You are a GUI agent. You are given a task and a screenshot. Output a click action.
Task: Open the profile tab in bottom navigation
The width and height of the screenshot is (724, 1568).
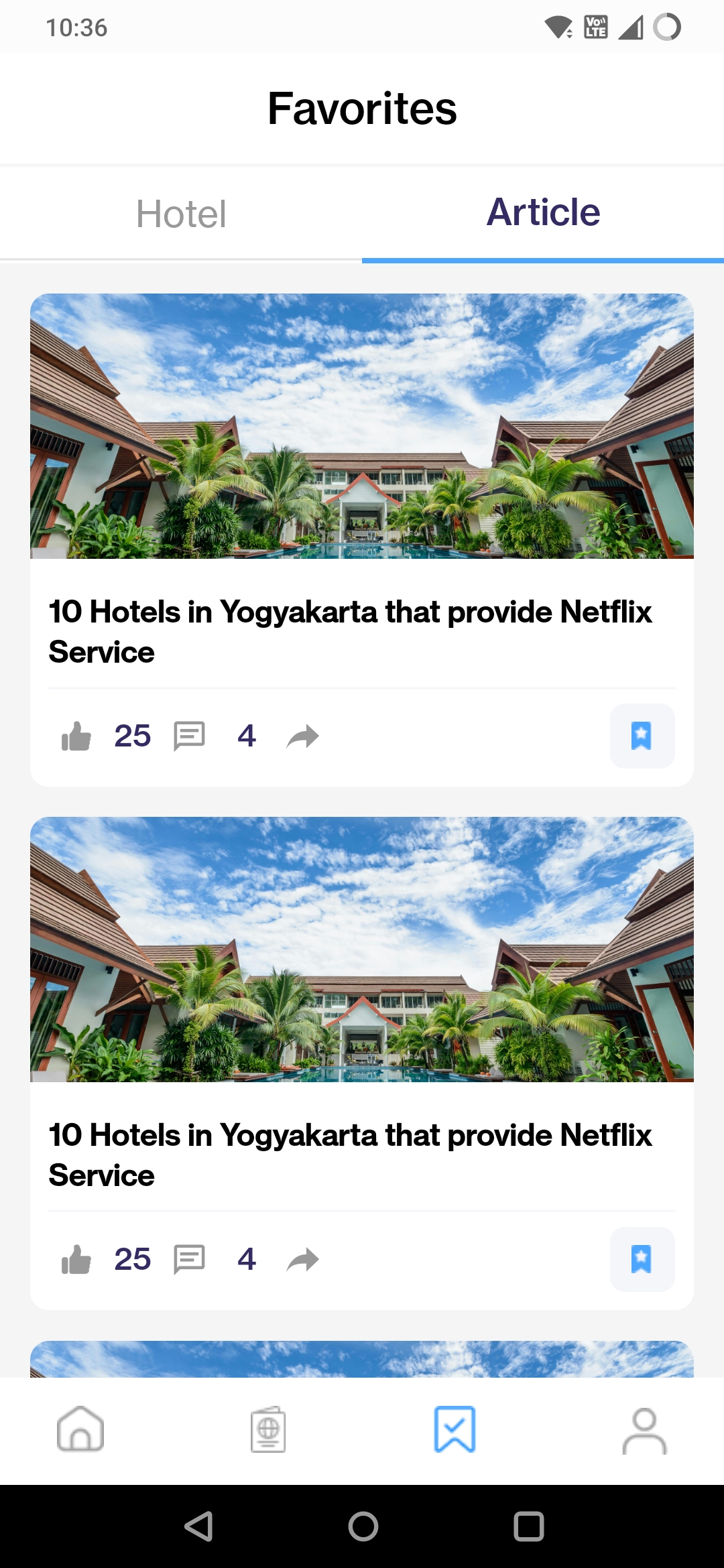pyautogui.click(x=644, y=1431)
